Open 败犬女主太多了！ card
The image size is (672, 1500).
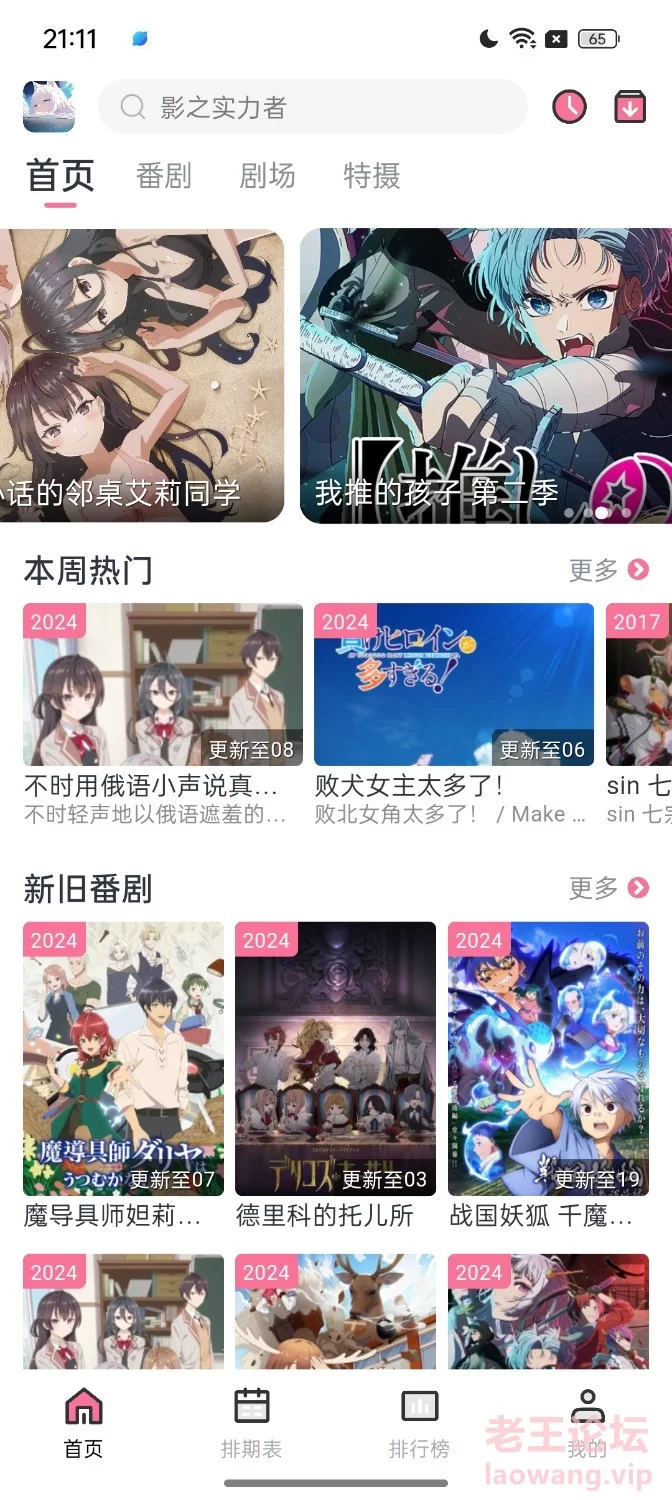[x=454, y=715]
